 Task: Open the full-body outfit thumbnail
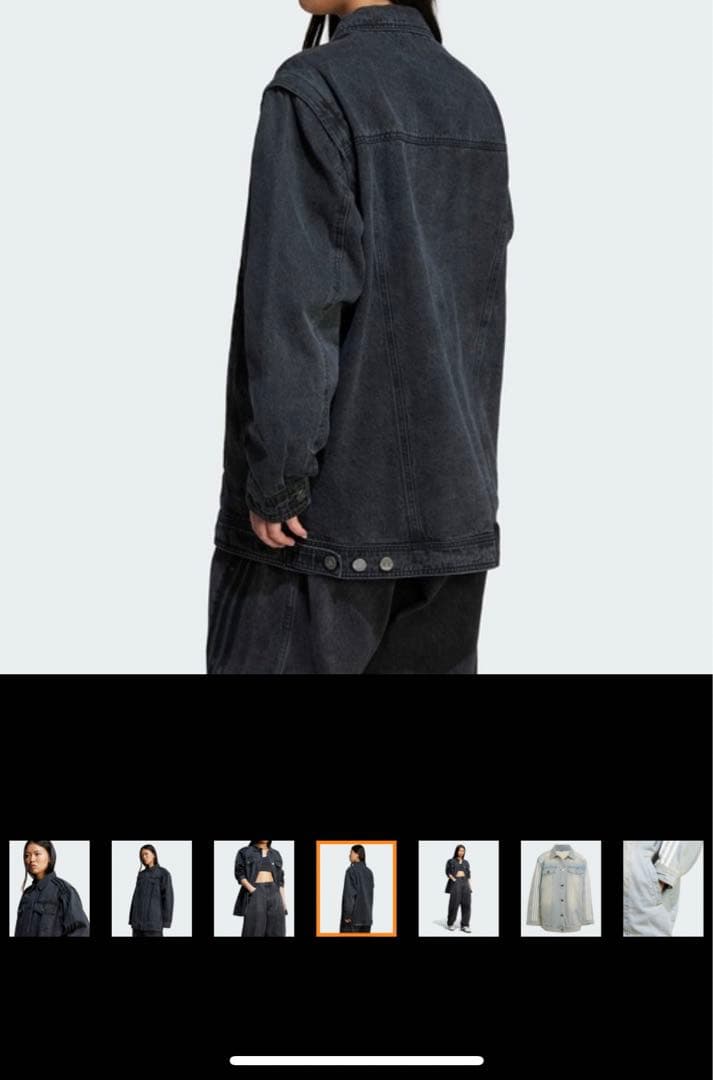[458, 888]
